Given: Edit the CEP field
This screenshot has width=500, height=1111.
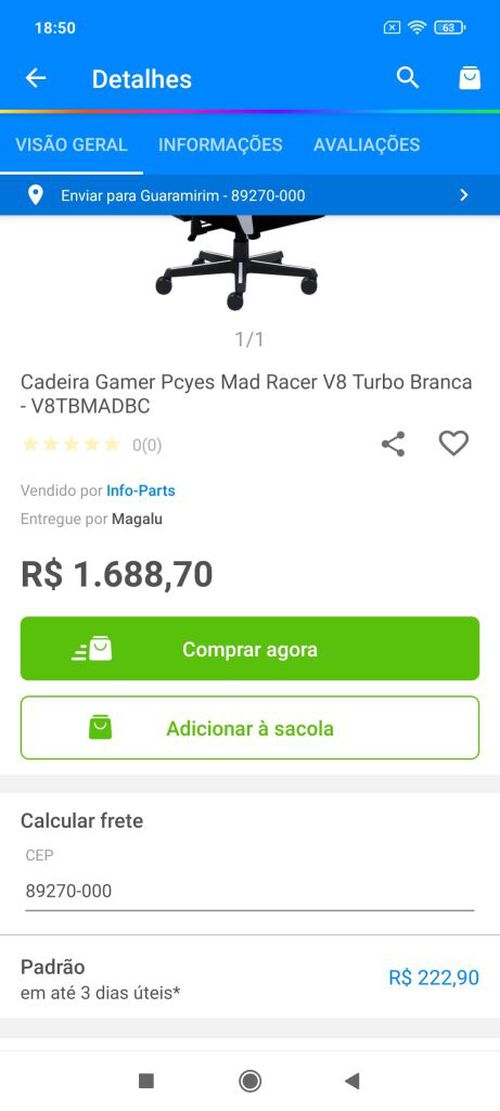Looking at the screenshot, I should coord(250,891).
